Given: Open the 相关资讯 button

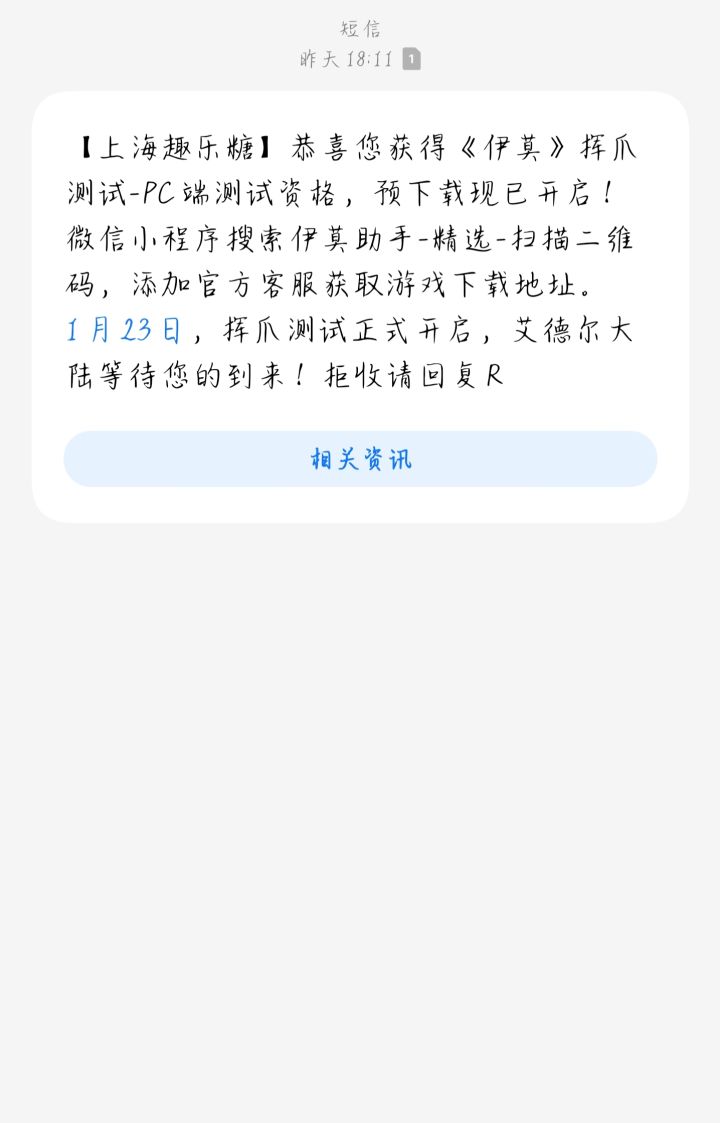Looking at the screenshot, I should coord(360,459).
